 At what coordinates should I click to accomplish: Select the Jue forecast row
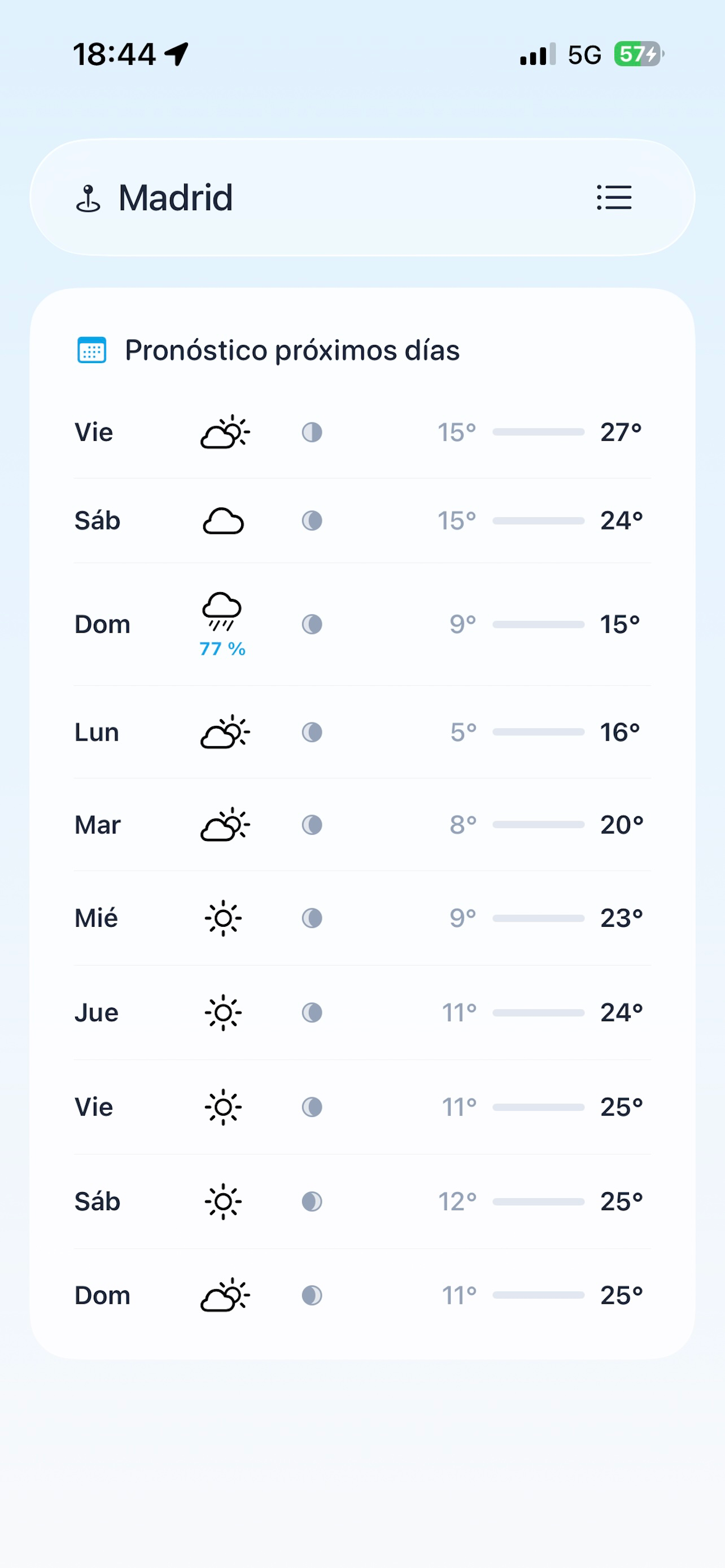[362, 1013]
